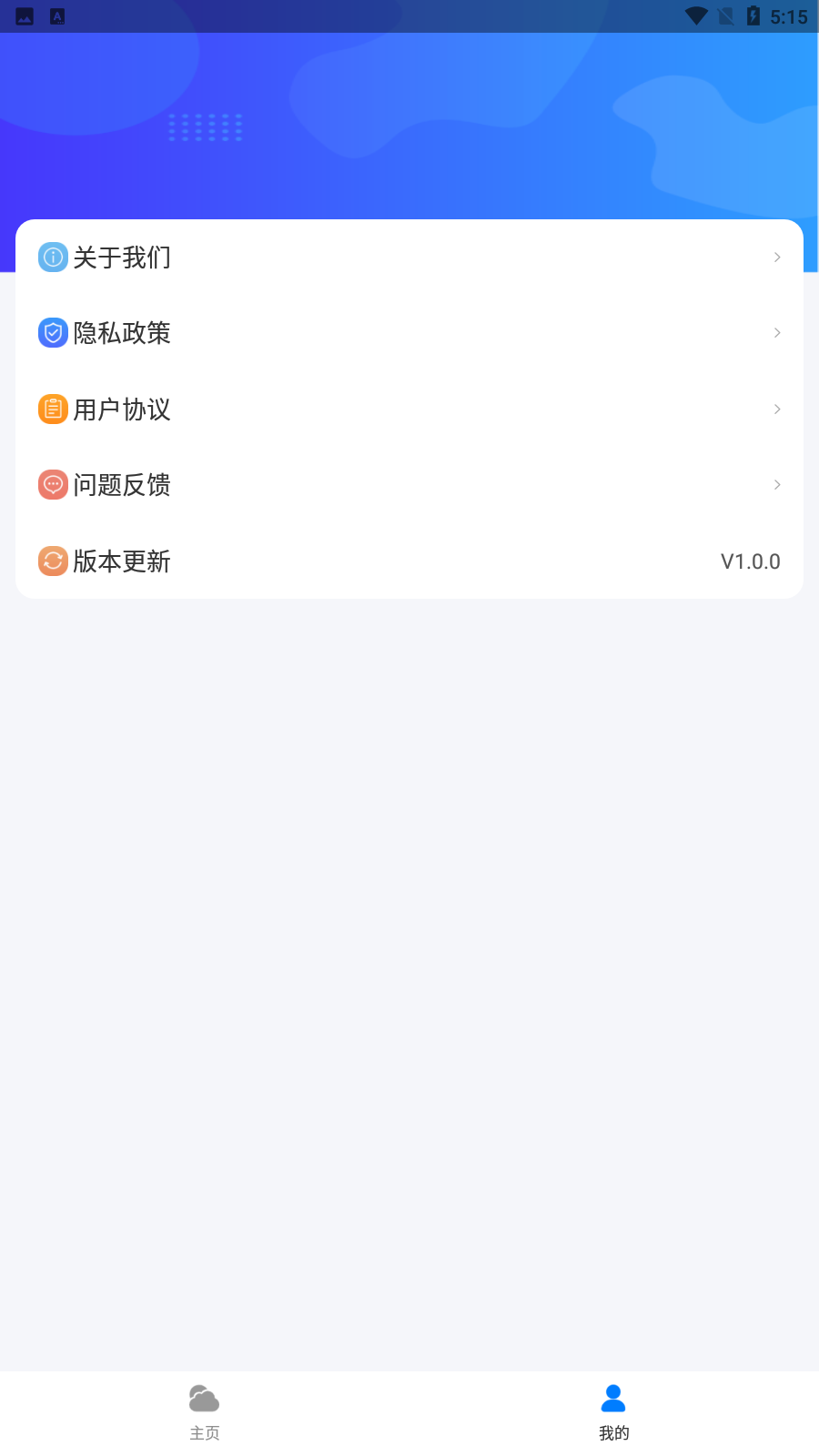819x1456 pixels.
Task: Tap the 5:15 clock display
Action: 793,15
